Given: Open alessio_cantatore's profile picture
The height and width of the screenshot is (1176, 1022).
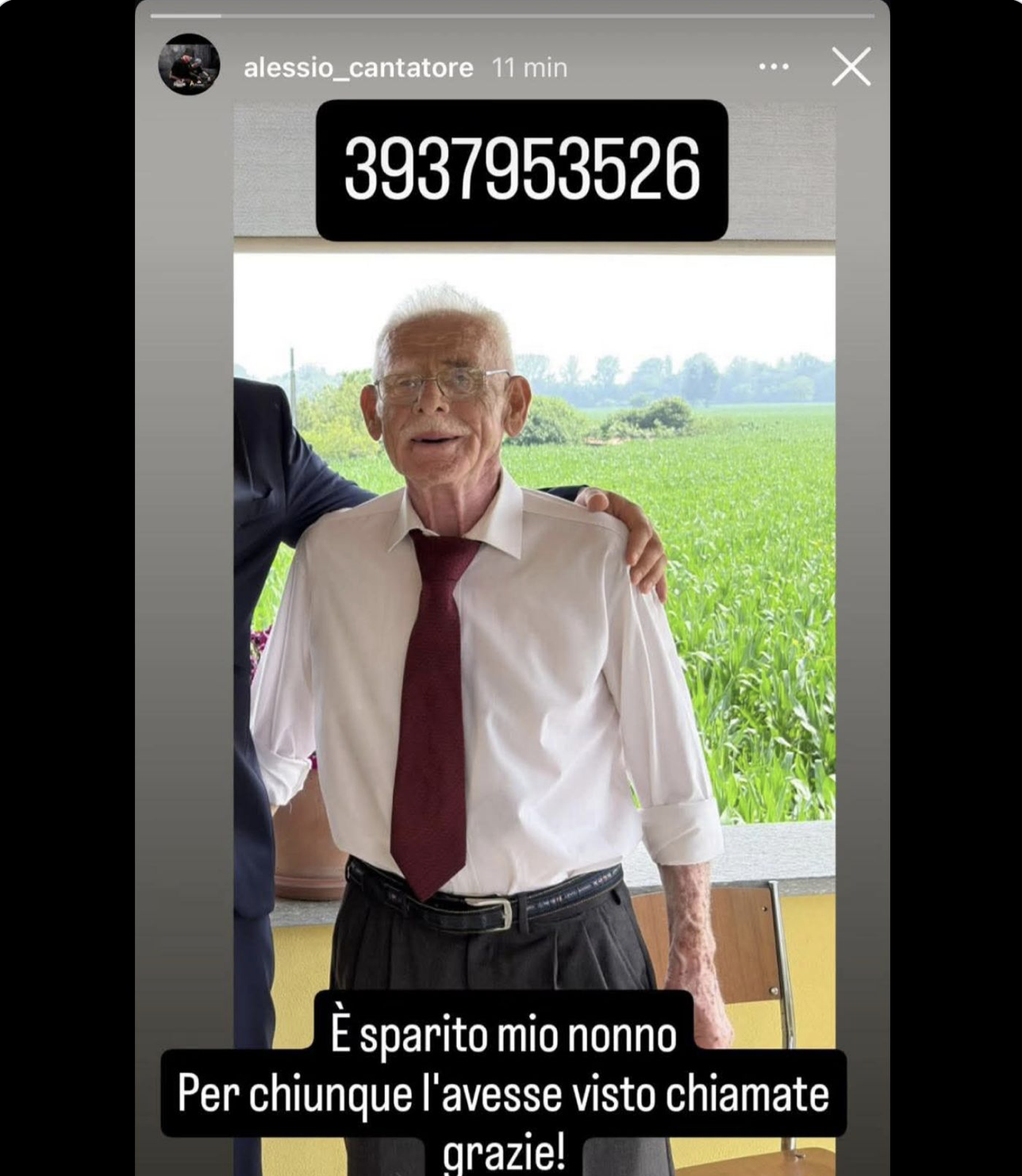Looking at the screenshot, I should click(x=189, y=65).
